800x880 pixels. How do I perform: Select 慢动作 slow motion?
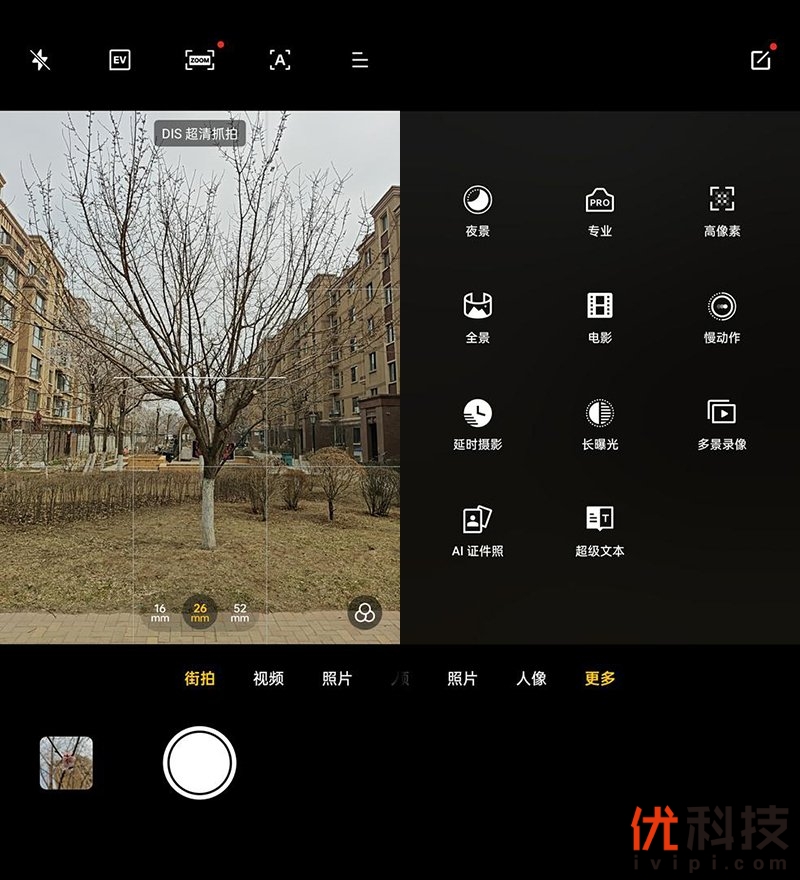722,317
